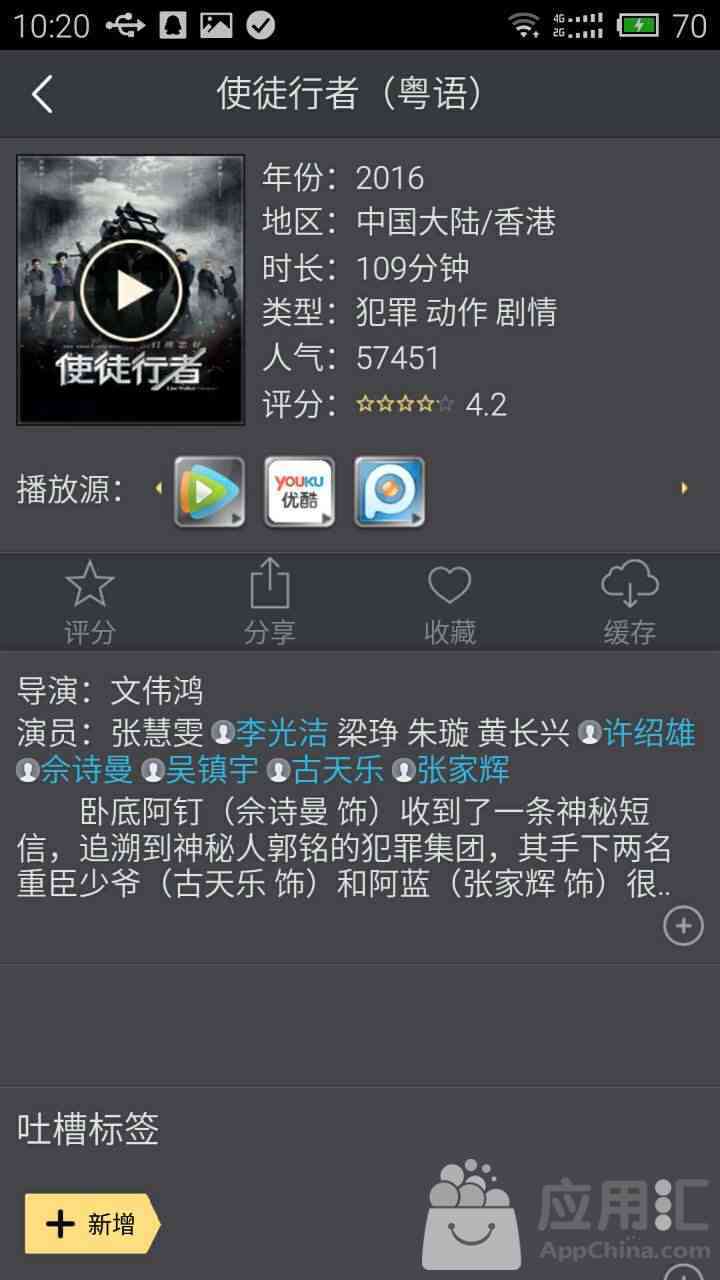Viewport: 720px width, 1280px height.
Task: Open actor 许绍雄's page
Action: coord(649,733)
